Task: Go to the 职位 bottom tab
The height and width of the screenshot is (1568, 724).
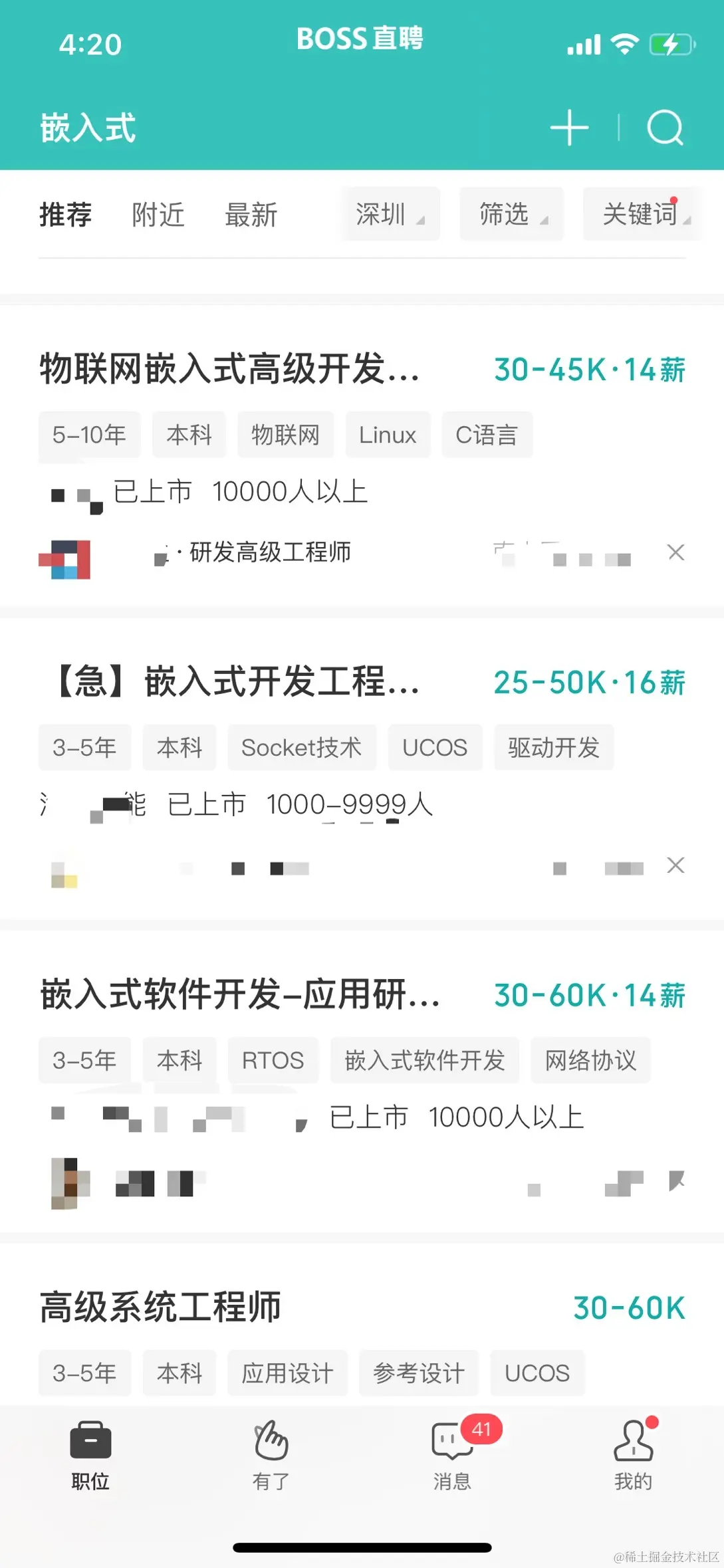Action: coord(90,1455)
